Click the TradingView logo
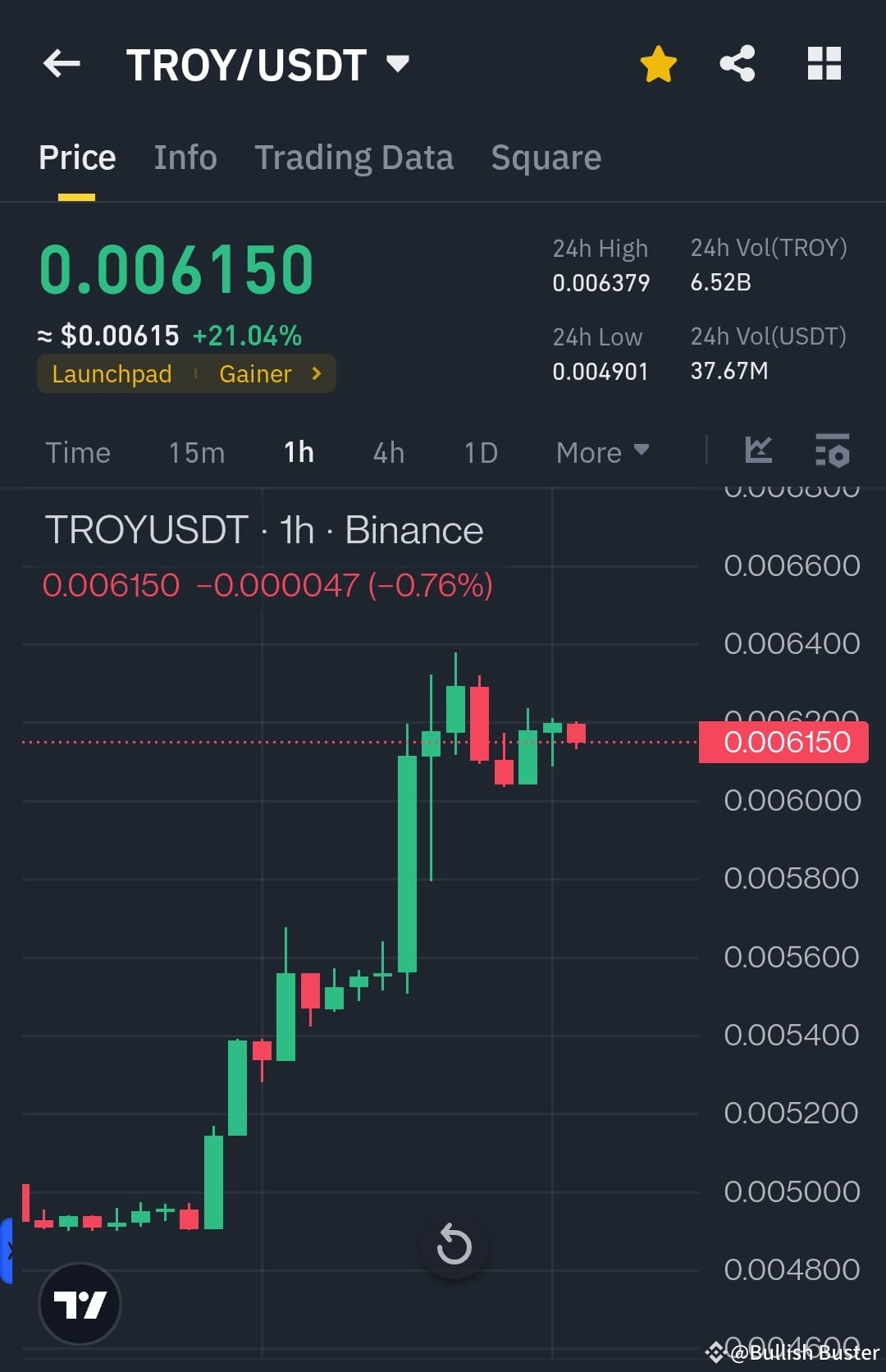Viewport: 886px width, 1372px height. [80, 1304]
